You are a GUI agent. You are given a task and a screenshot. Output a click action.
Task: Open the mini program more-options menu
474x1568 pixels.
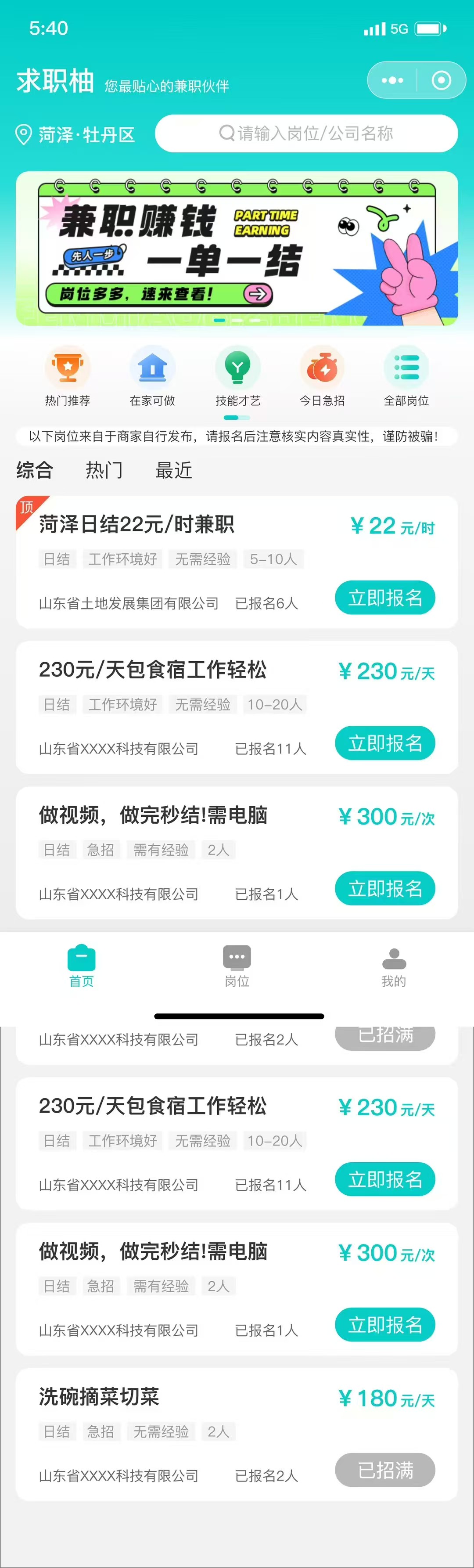point(392,80)
